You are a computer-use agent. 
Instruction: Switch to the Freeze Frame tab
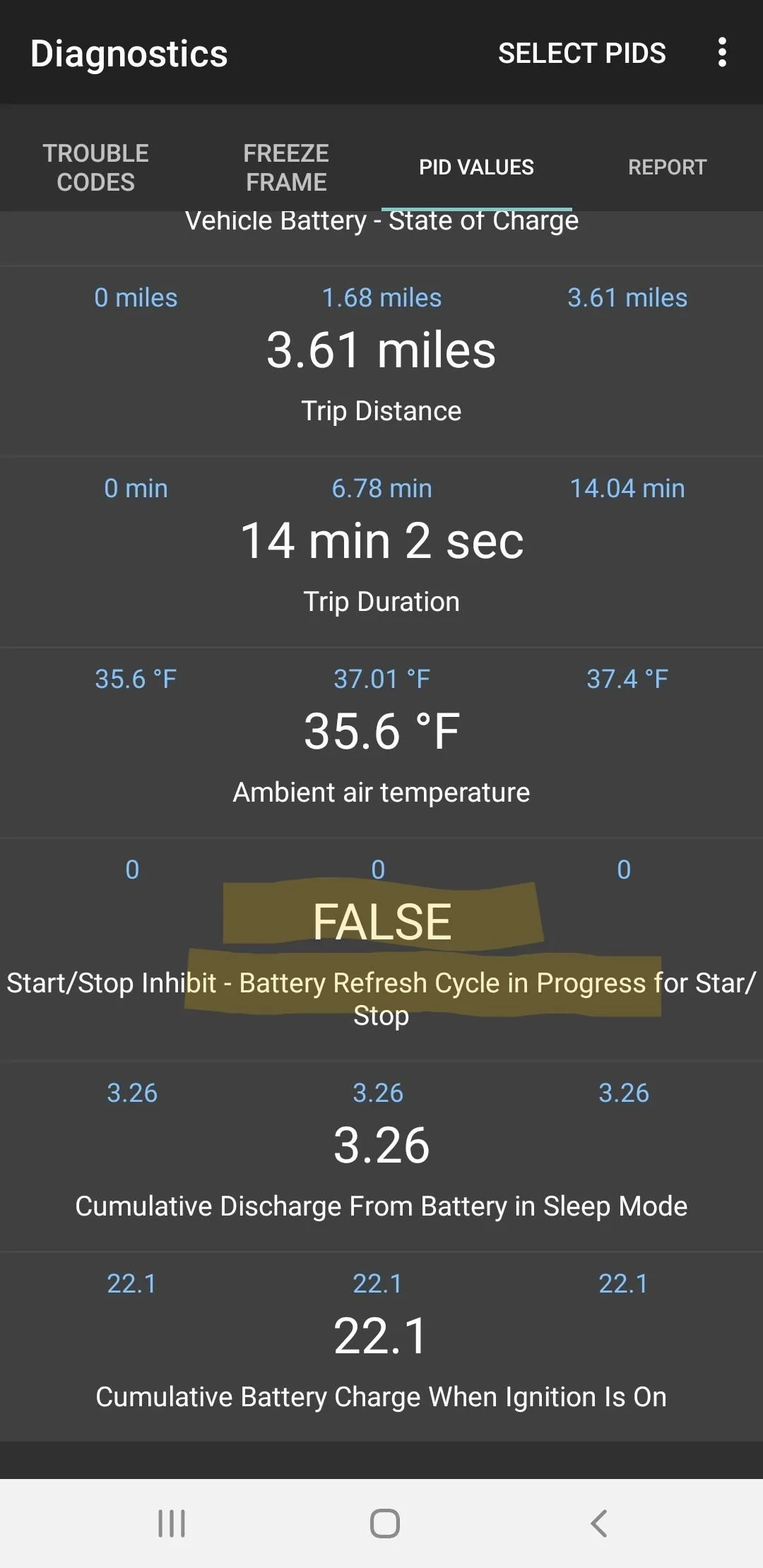click(286, 167)
